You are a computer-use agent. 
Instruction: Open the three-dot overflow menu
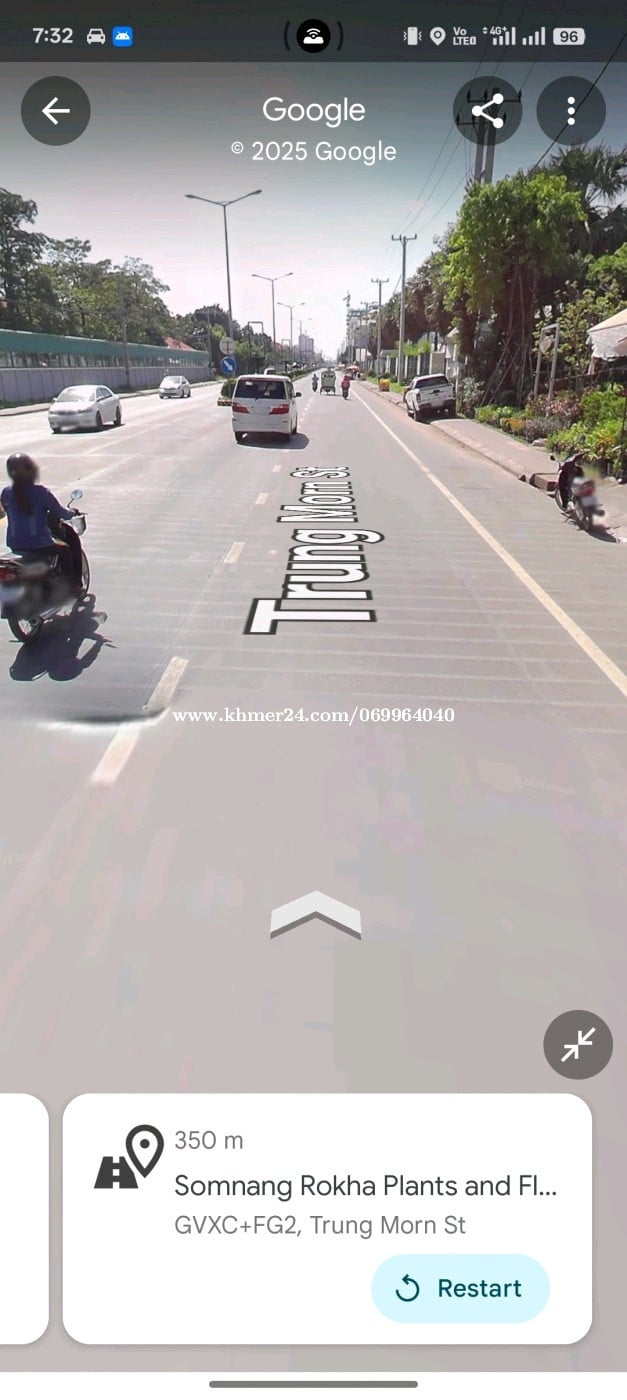[571, 111]
